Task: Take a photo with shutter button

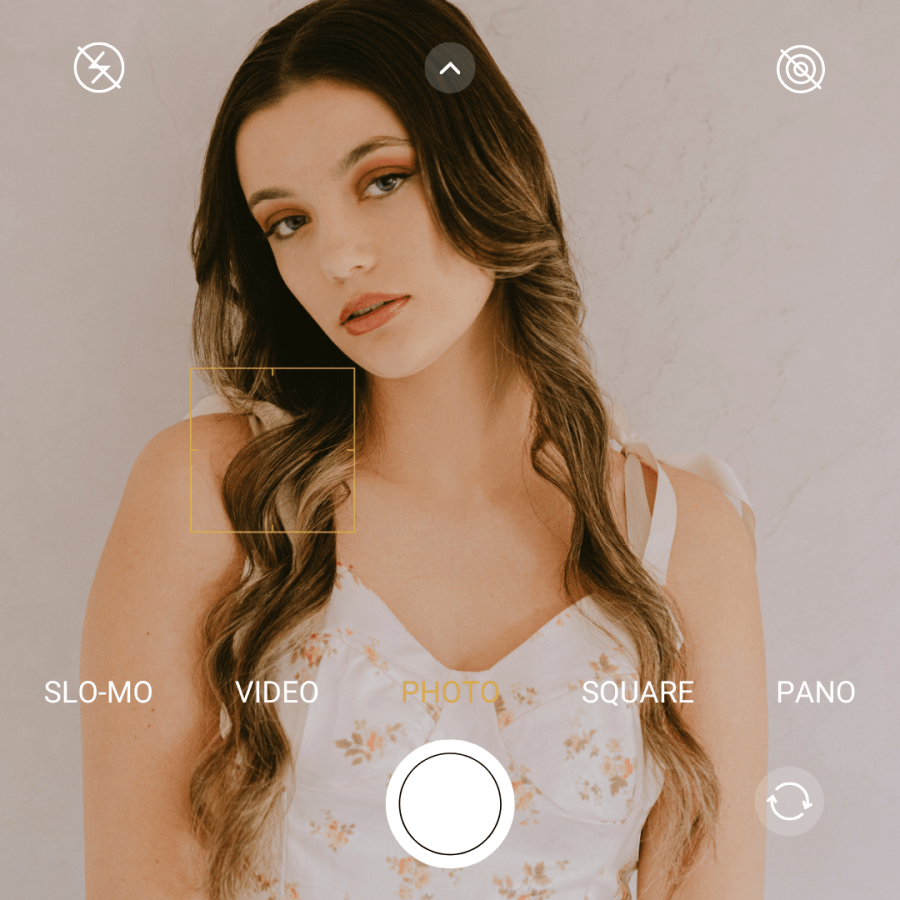Action: [450, 803]
